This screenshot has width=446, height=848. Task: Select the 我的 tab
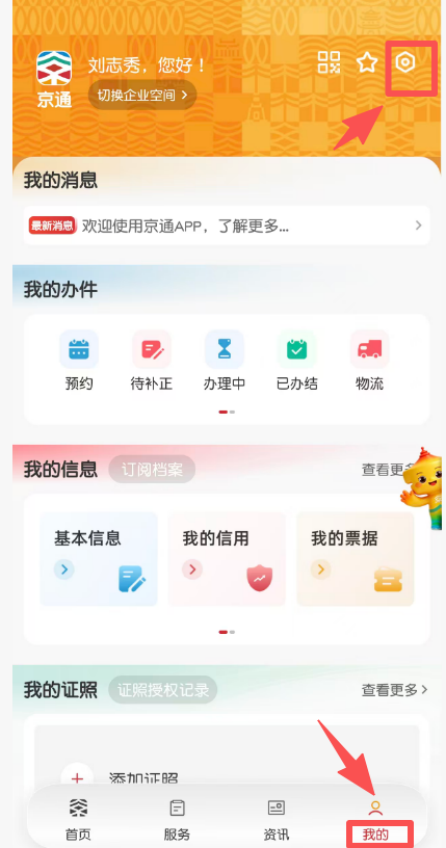click(375, 820)
